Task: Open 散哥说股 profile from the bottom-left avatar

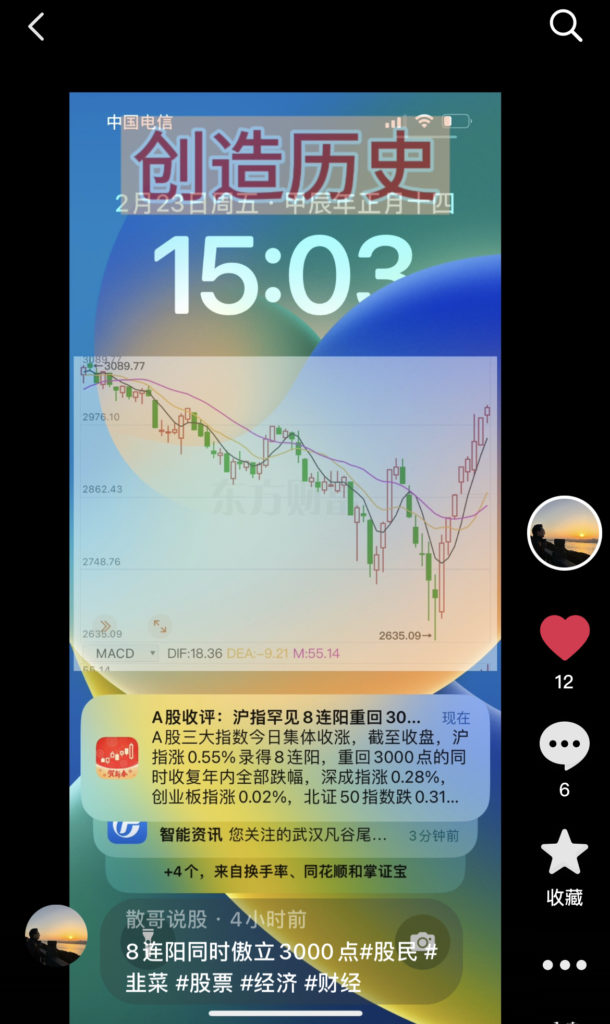Action: click(x=56, y=936)
